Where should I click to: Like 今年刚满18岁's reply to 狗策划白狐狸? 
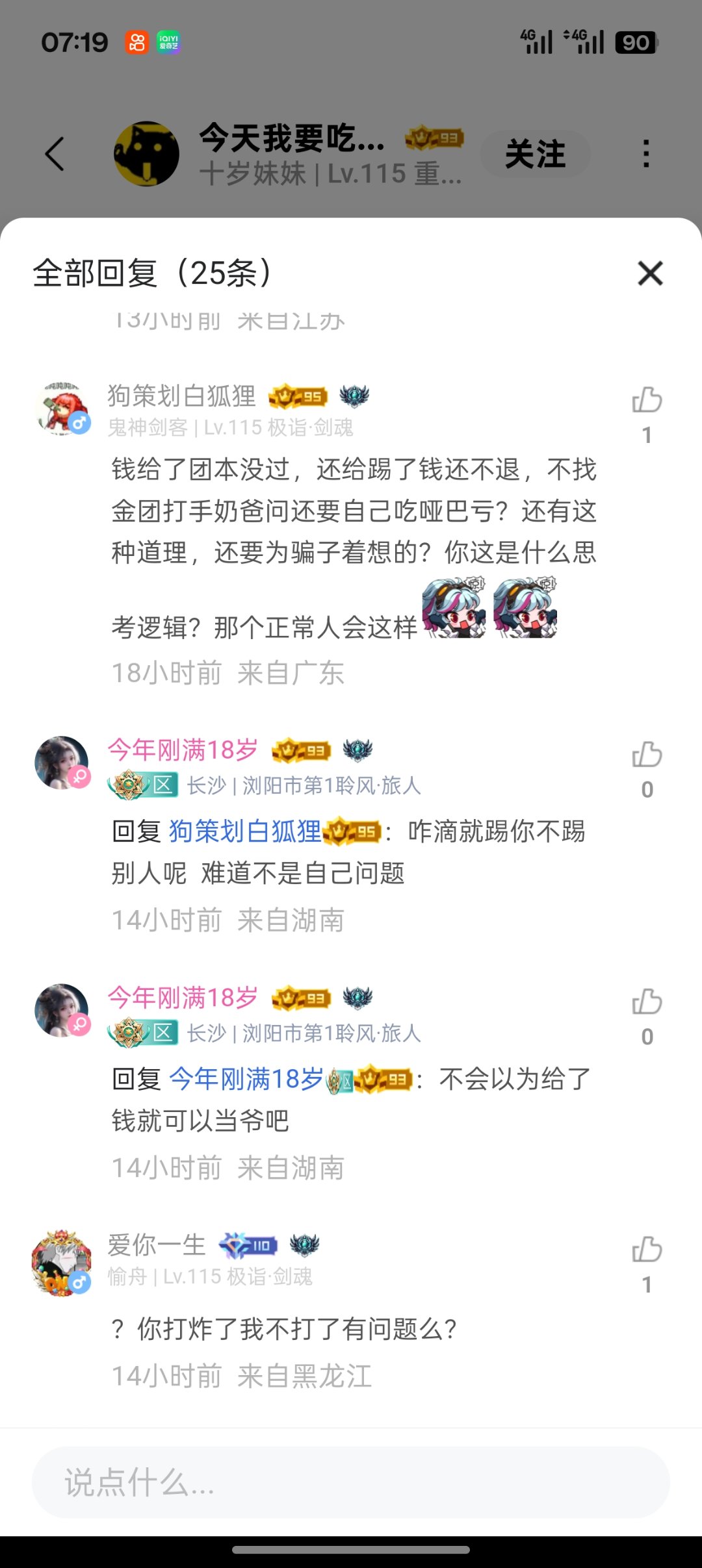point(647,755)
